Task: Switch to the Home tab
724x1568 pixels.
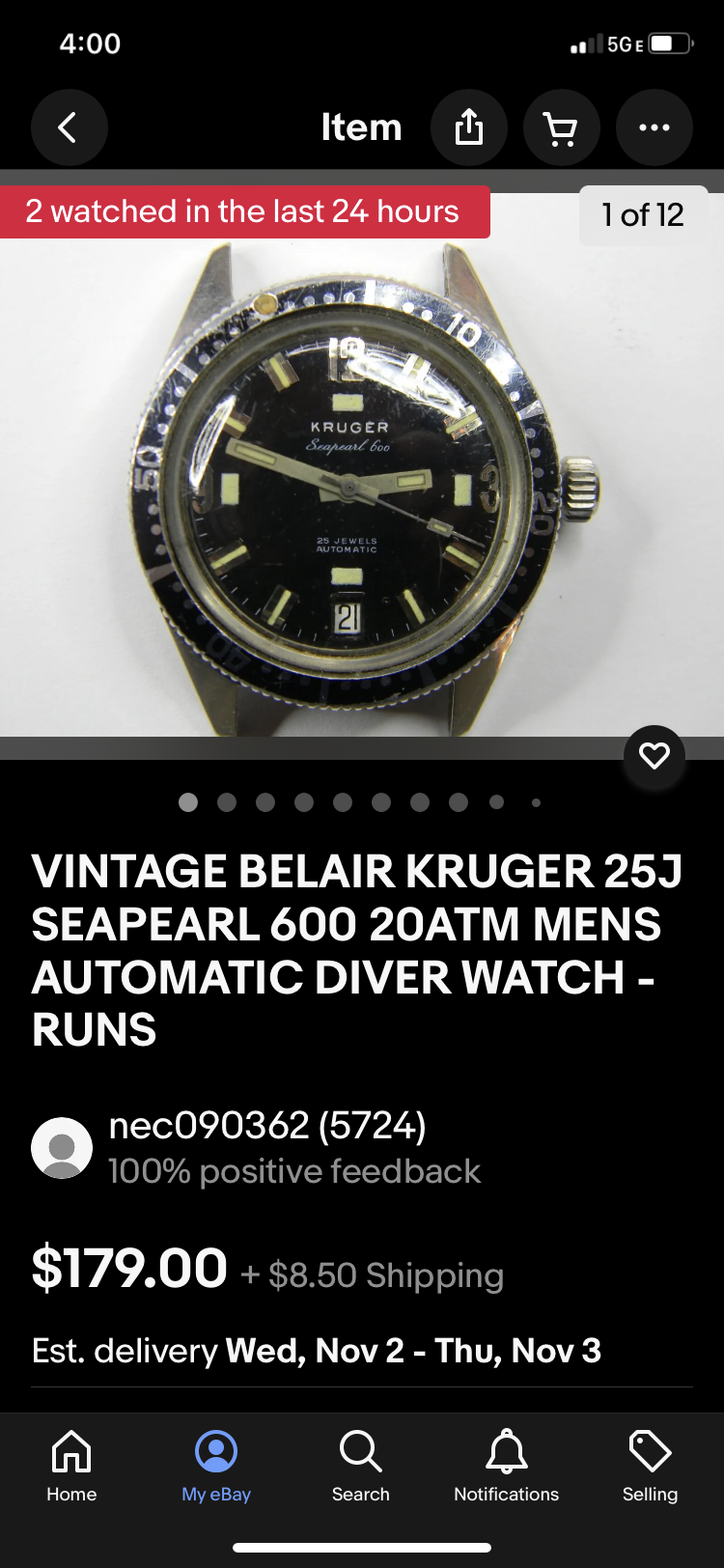Action: click(71, 1466)
